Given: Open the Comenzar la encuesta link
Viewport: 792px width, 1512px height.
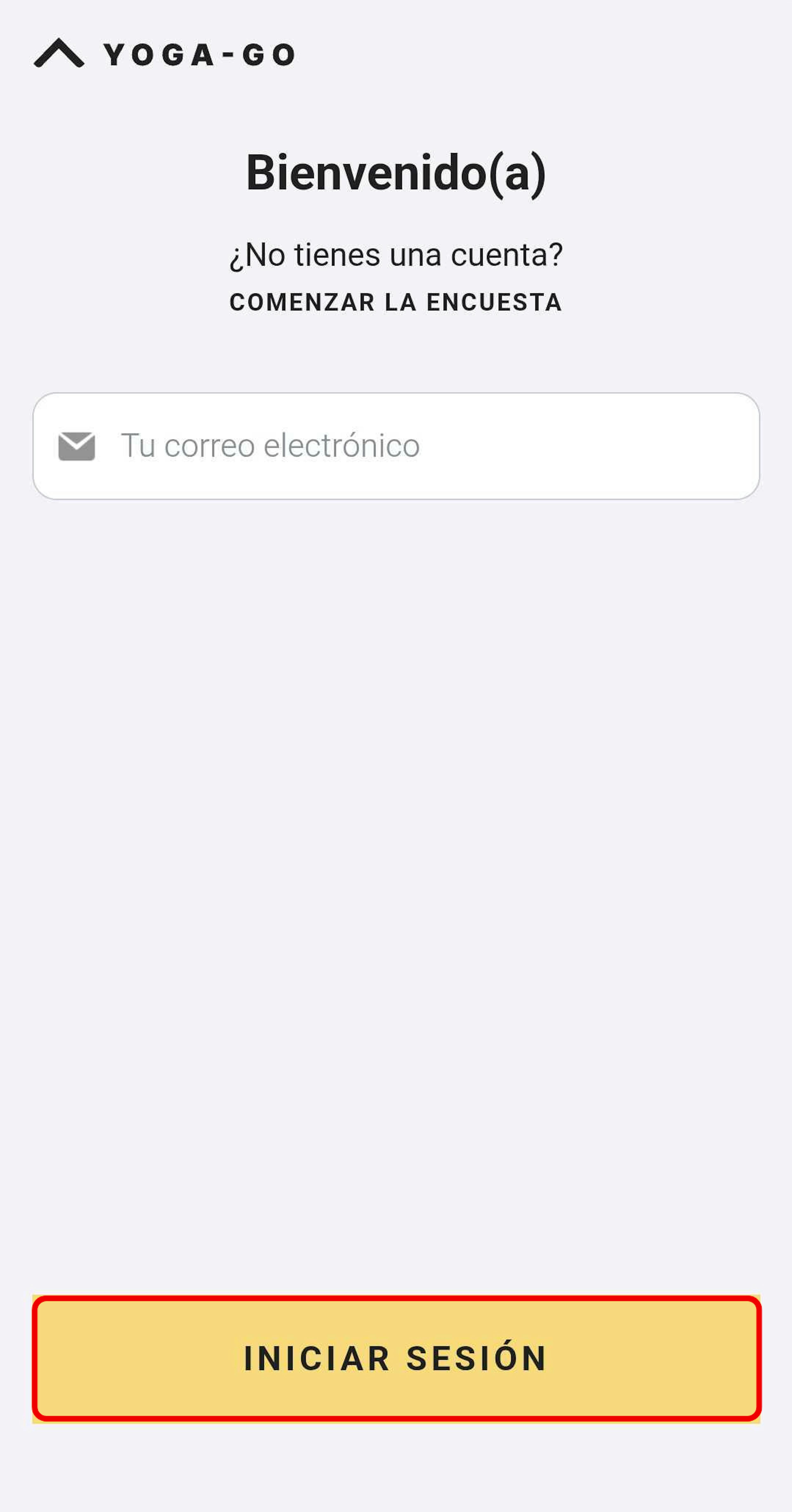Looking at the screenshot, I should click(396, 302).
